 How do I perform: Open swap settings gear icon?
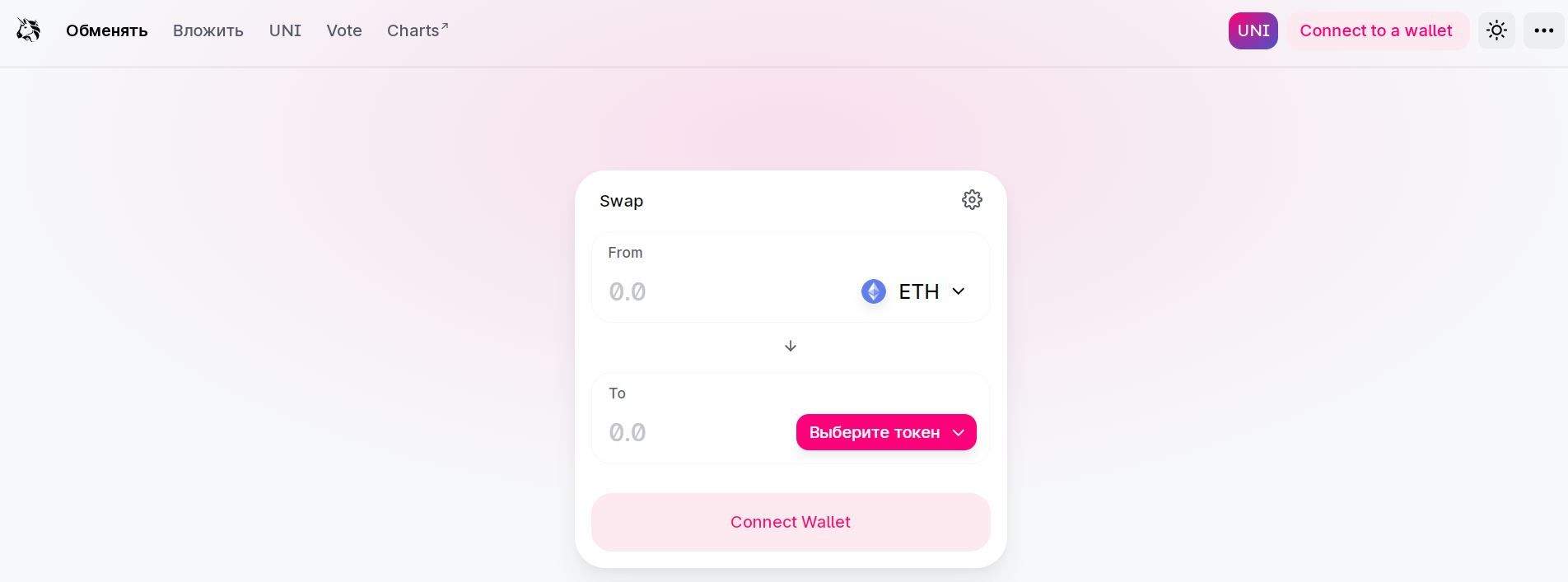pyautogui.click(x=971, y=200)
